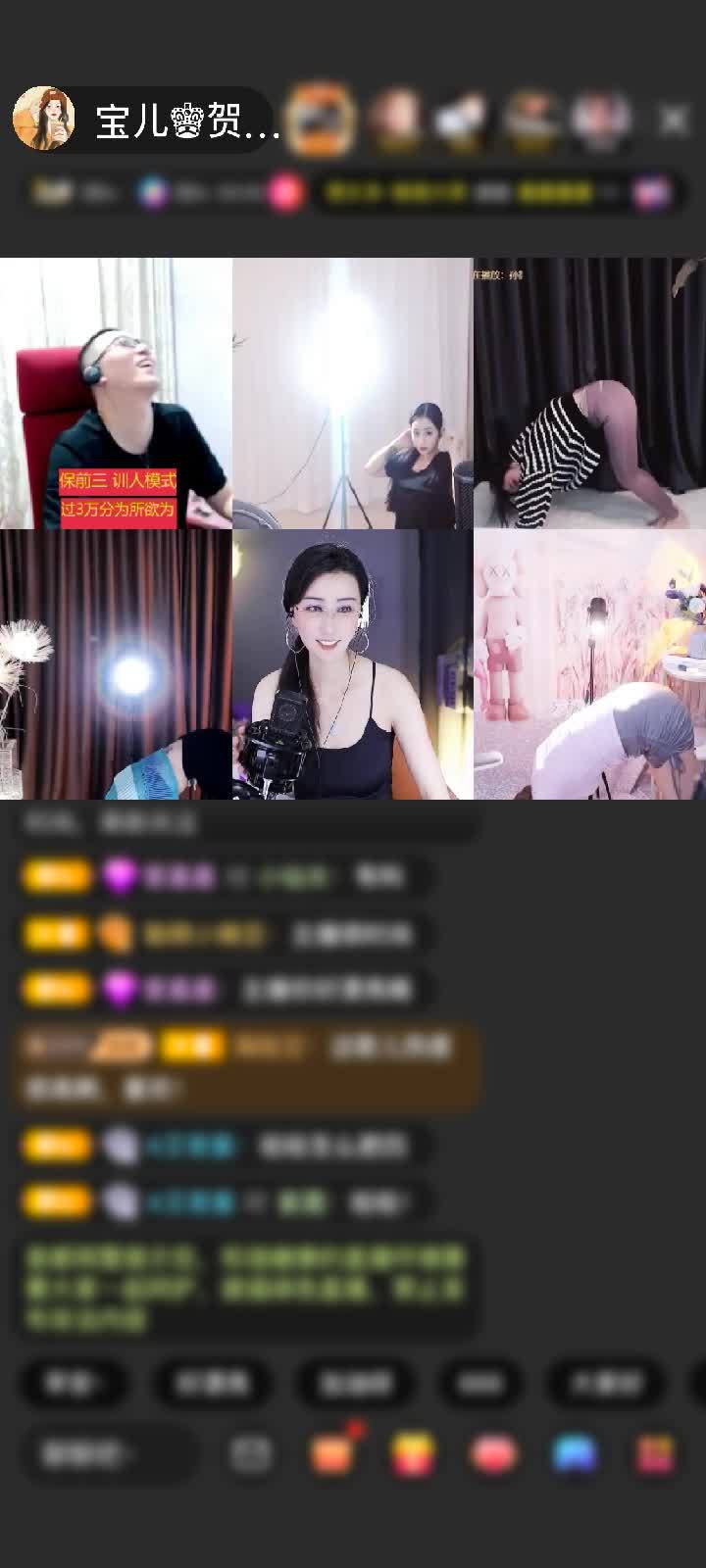Select the pink room video tile

click(589, 664)
